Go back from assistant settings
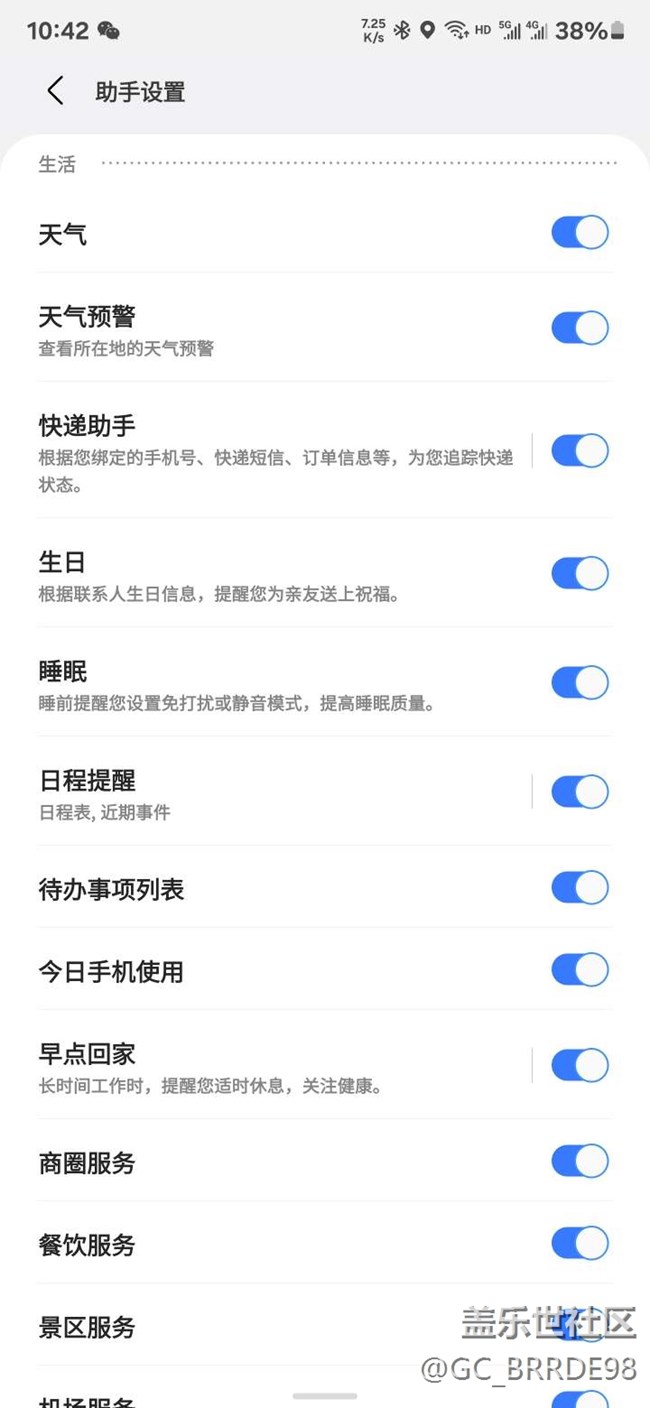 [55, 91]
